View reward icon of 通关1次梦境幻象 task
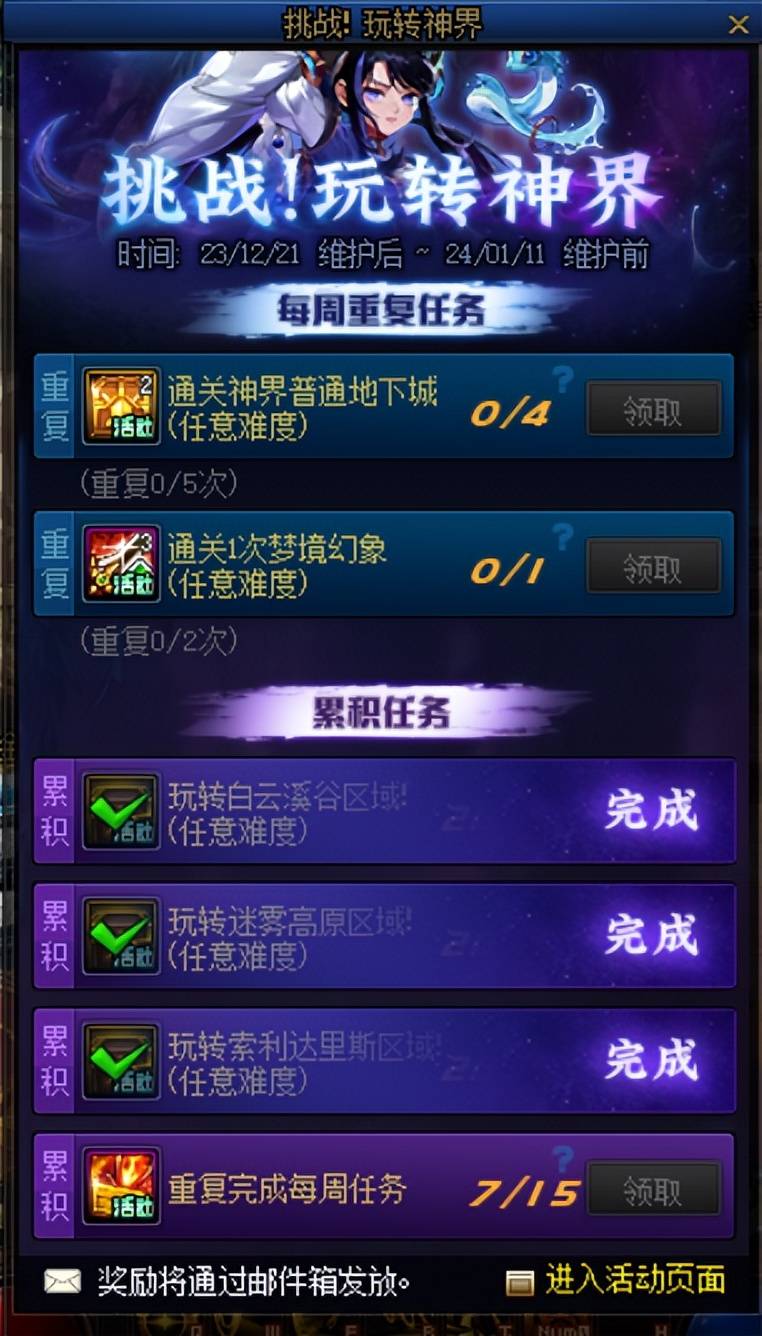This screenshot has height=1336, width=762. pos(121,564)
